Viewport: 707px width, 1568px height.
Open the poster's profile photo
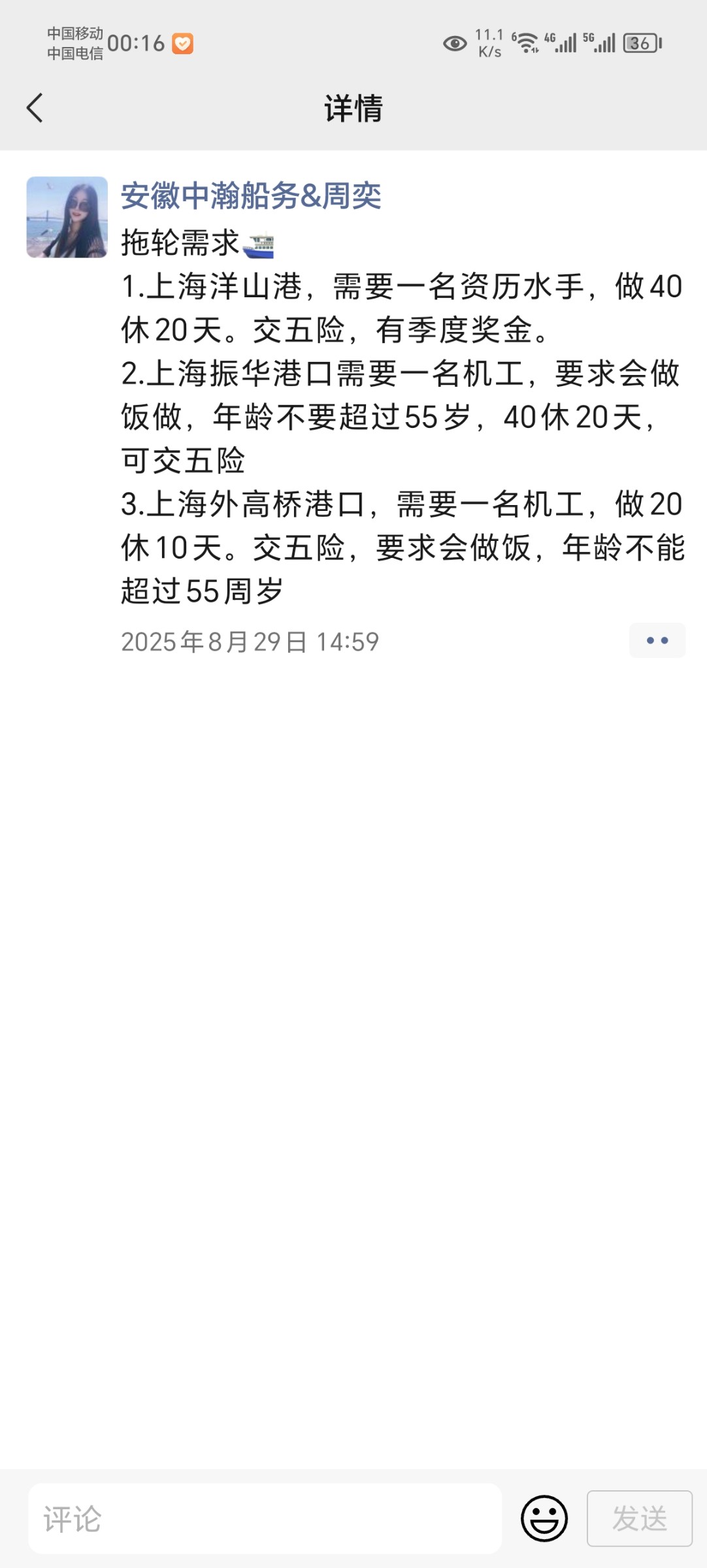click(67, 217)
